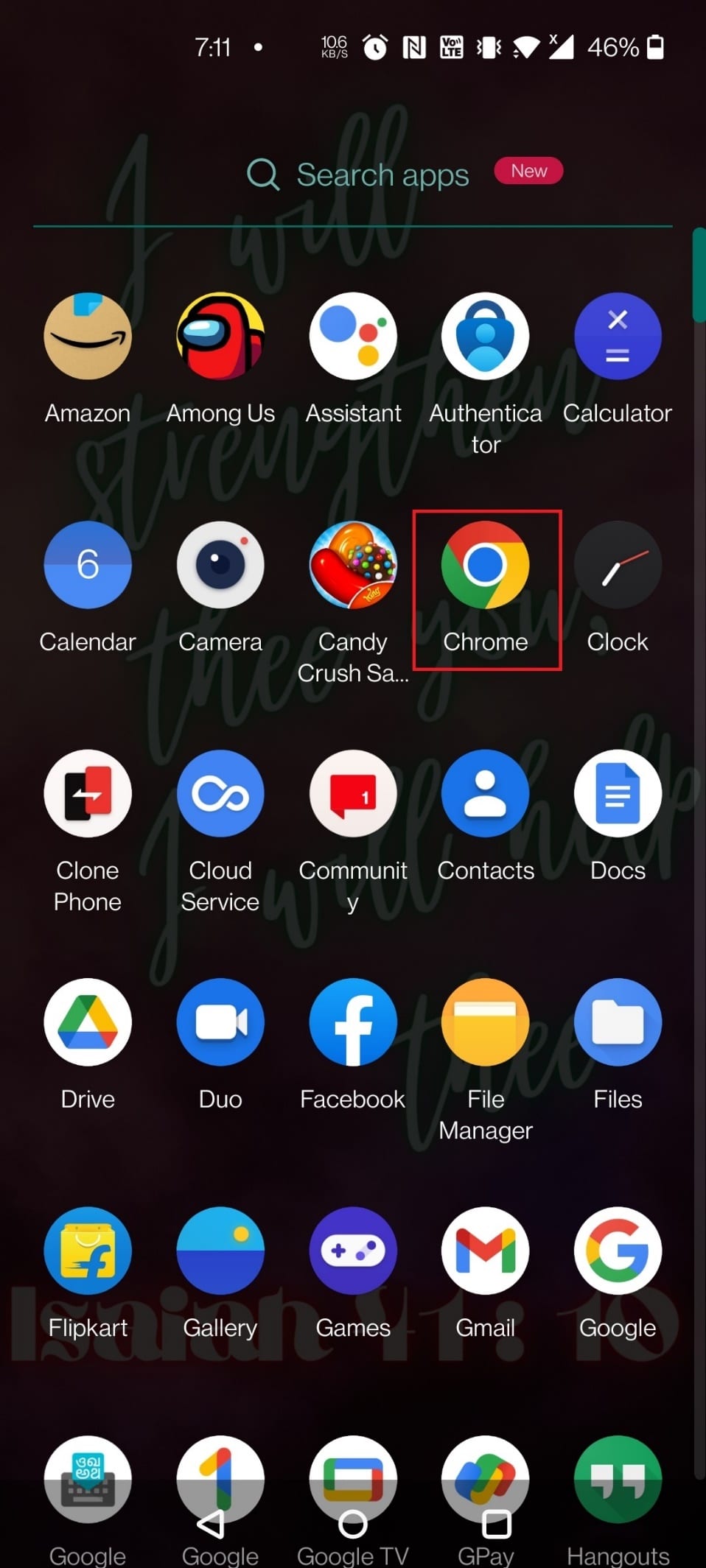This screenshot has width=706, height=1568.
Task: Launch the Chrome browser
Action: [x=485, y=566]
